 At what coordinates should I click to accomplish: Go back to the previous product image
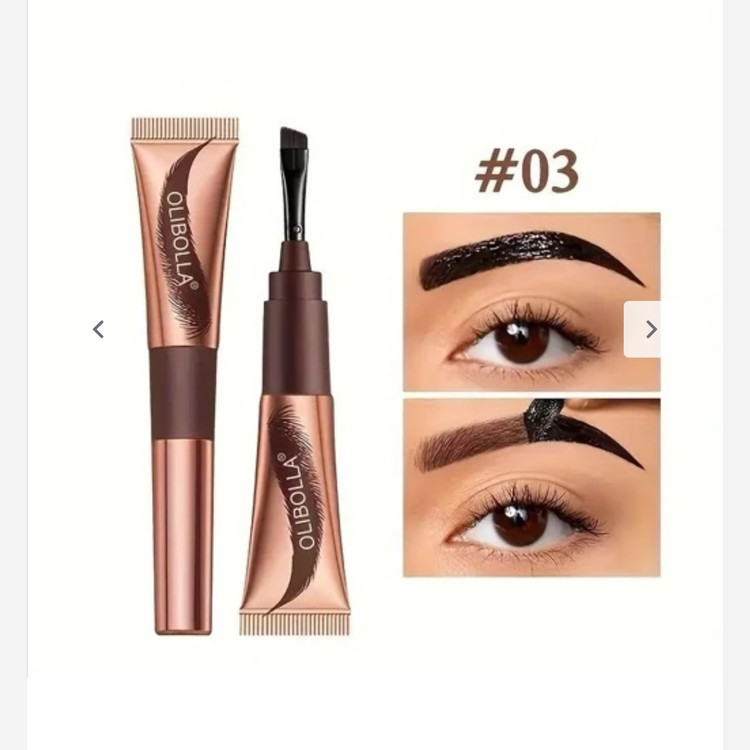[98, 329]
